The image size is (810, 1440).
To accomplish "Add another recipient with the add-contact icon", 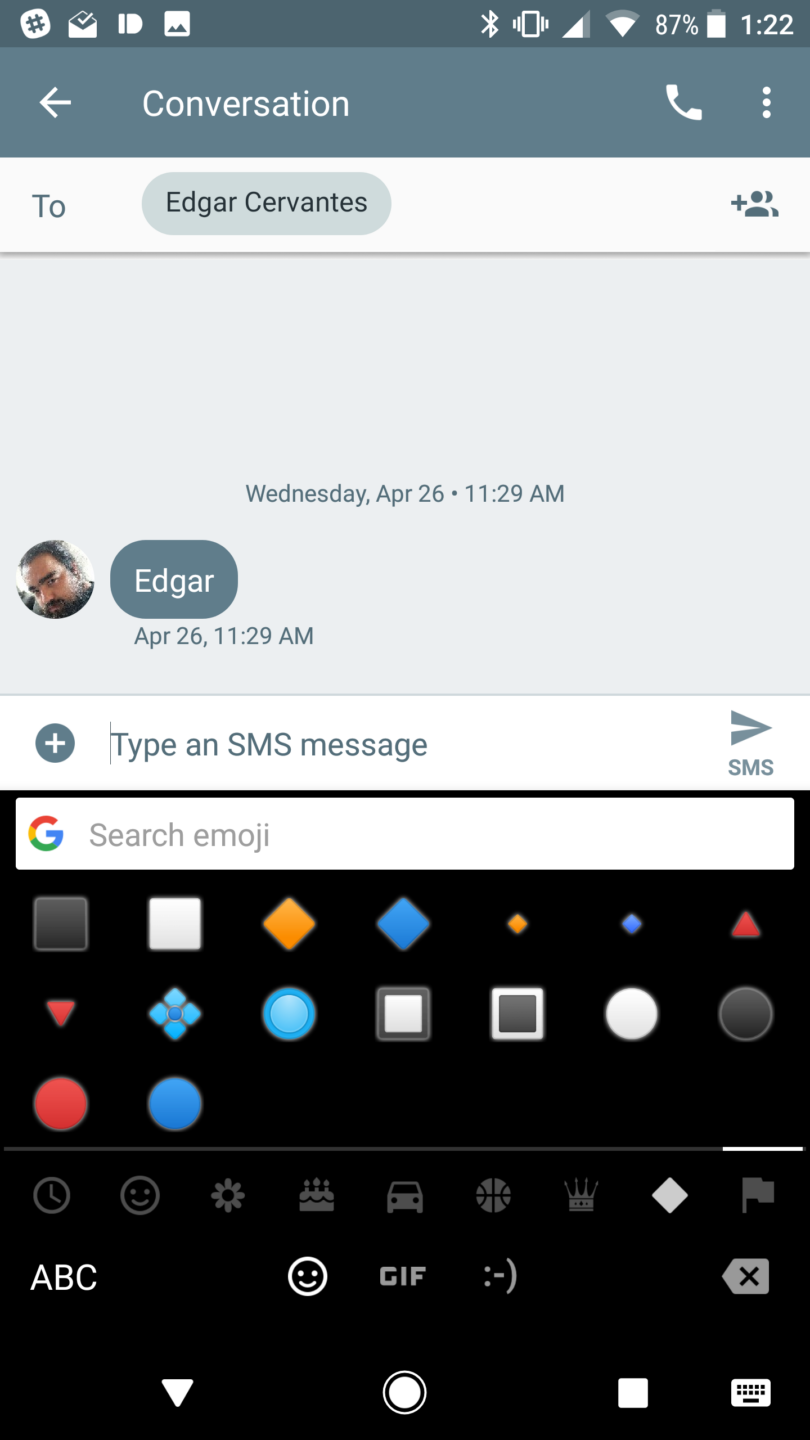I will 754,203.
